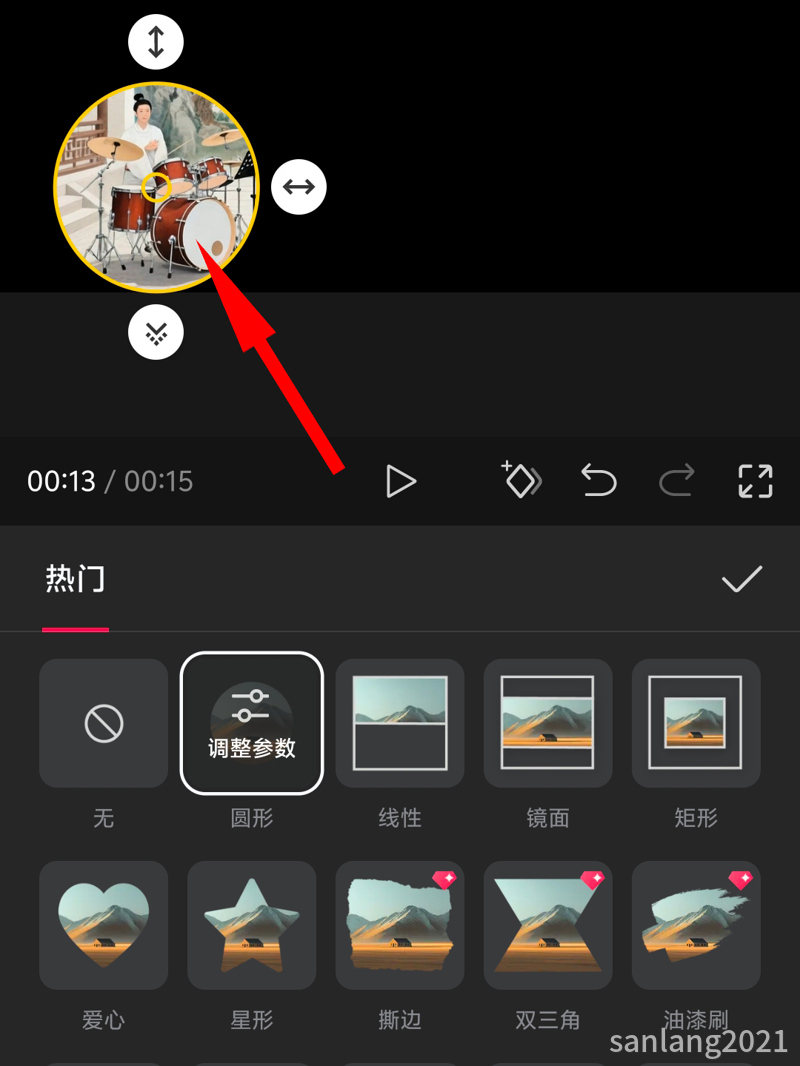Tap the vertical resize handle above the mask
The height and width of the screenshot is (1066, 800).
[x=156, y=42]
